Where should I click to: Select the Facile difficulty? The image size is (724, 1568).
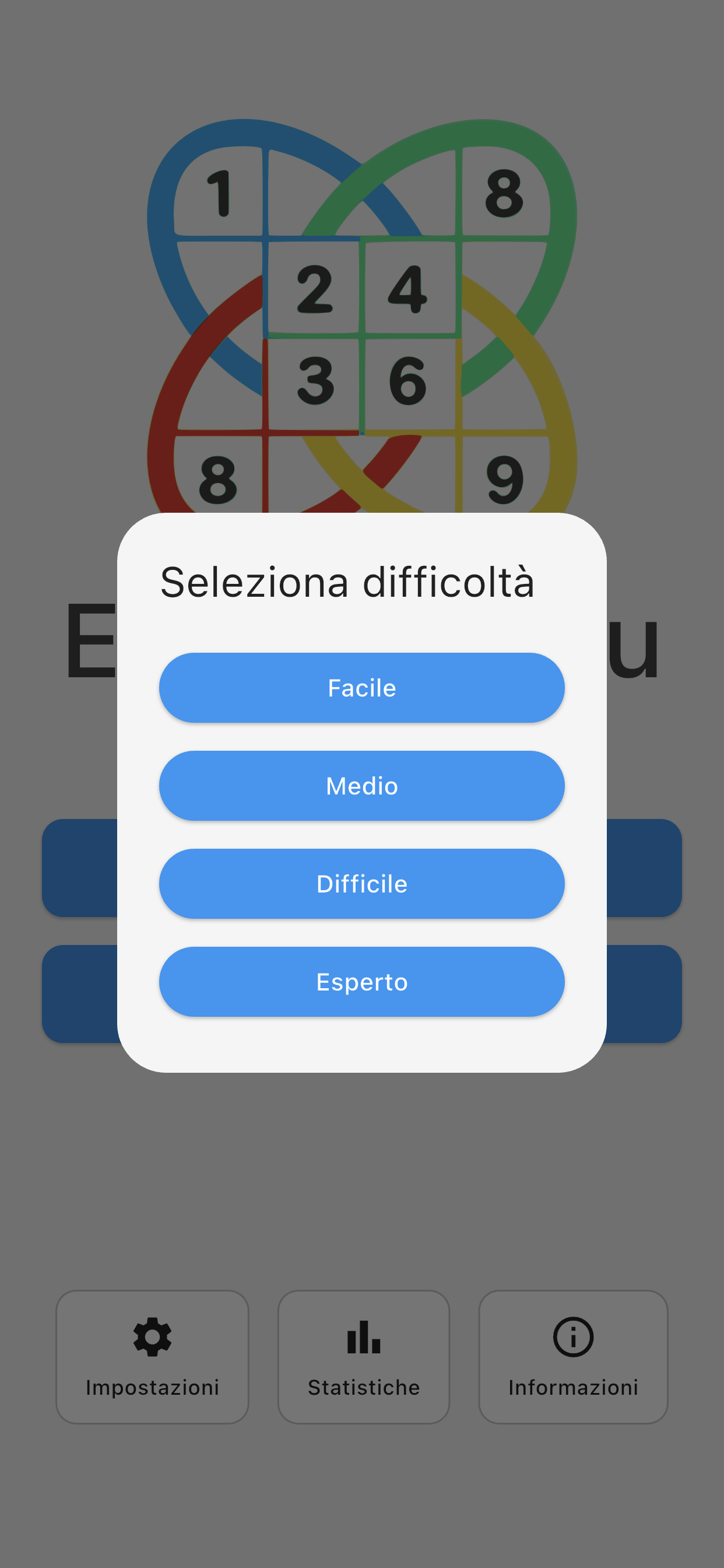point(362,687)
